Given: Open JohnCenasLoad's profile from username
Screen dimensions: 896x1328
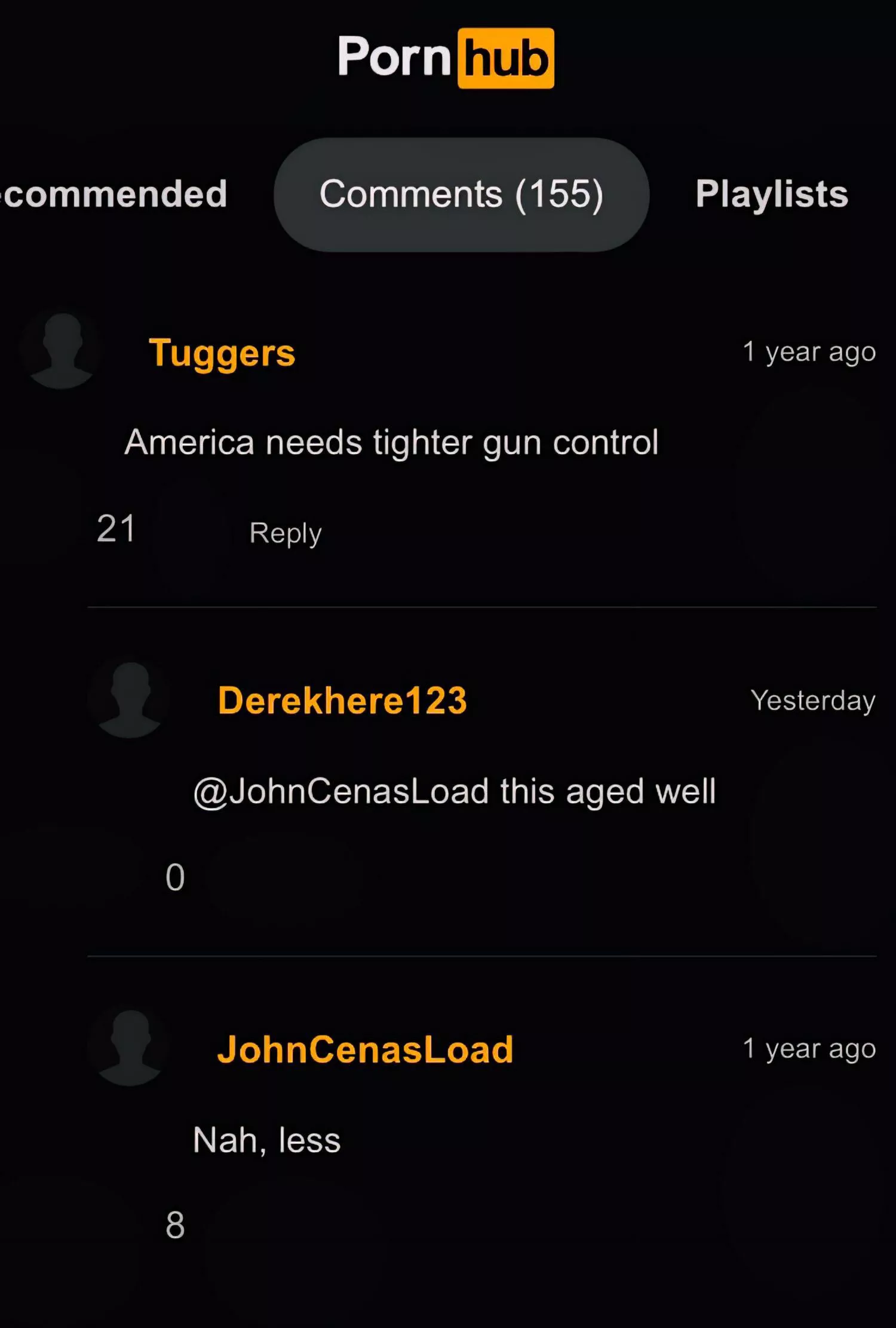Looking at the screenshot, I should tap(365, 1049).
